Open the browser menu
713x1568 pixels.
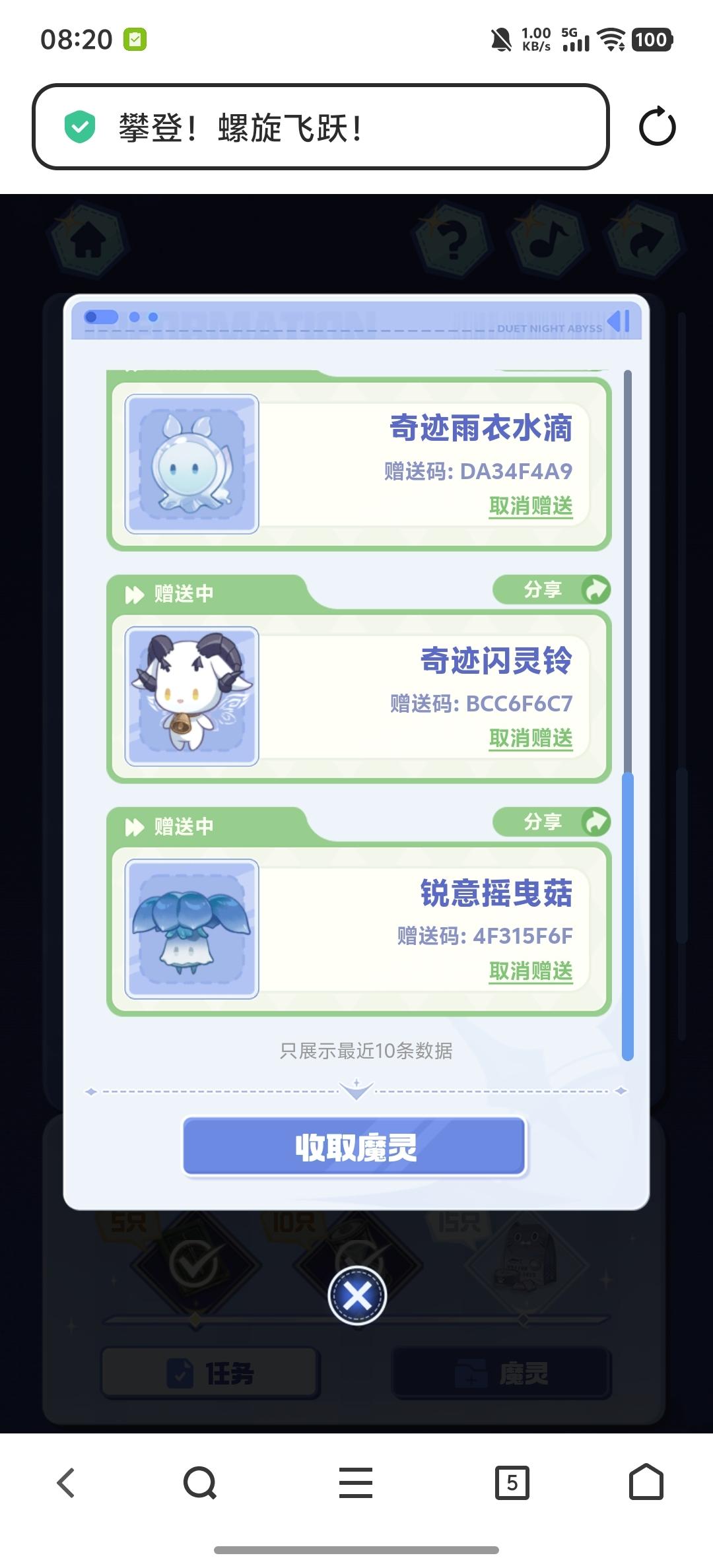tap(356, 1483)
